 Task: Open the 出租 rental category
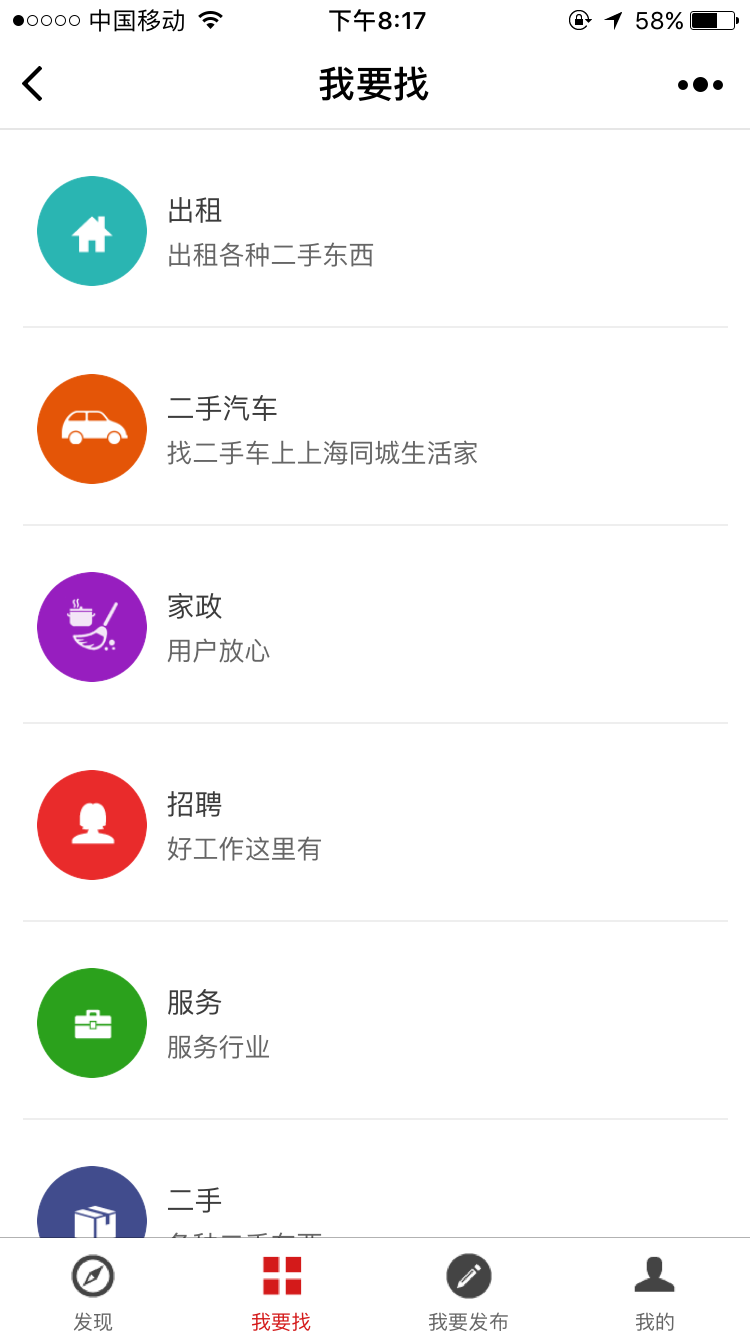(375, 231)
